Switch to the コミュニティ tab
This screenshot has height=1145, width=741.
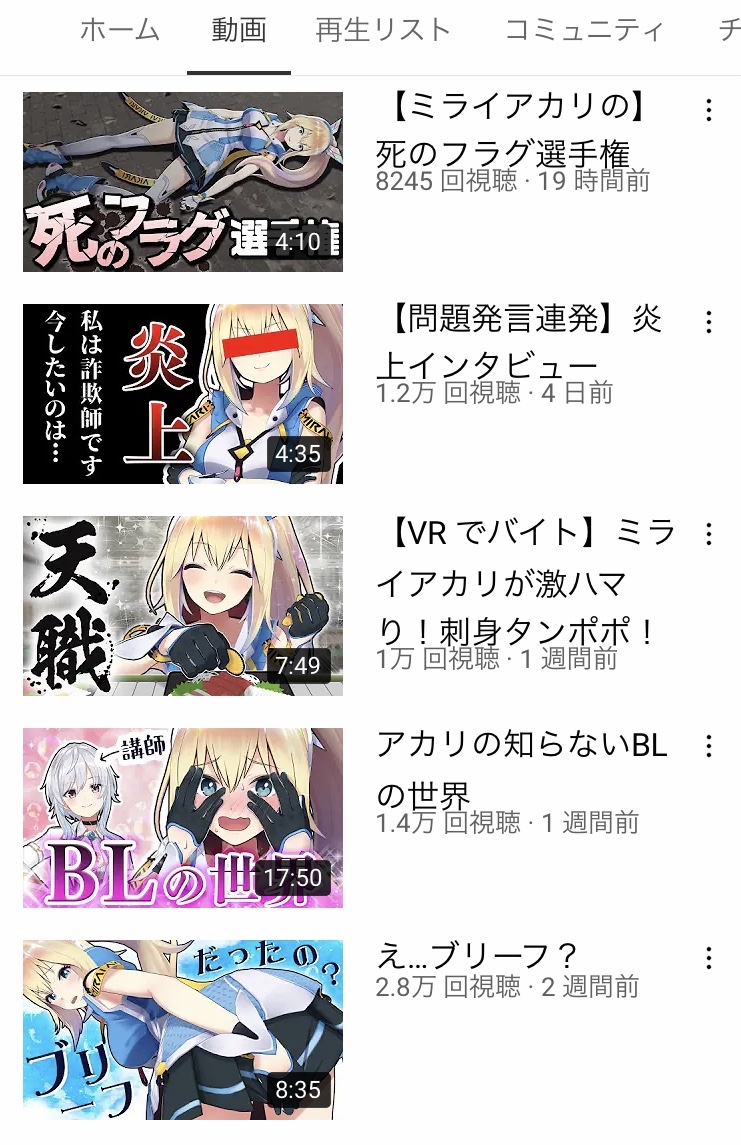(x=584, y=30)
